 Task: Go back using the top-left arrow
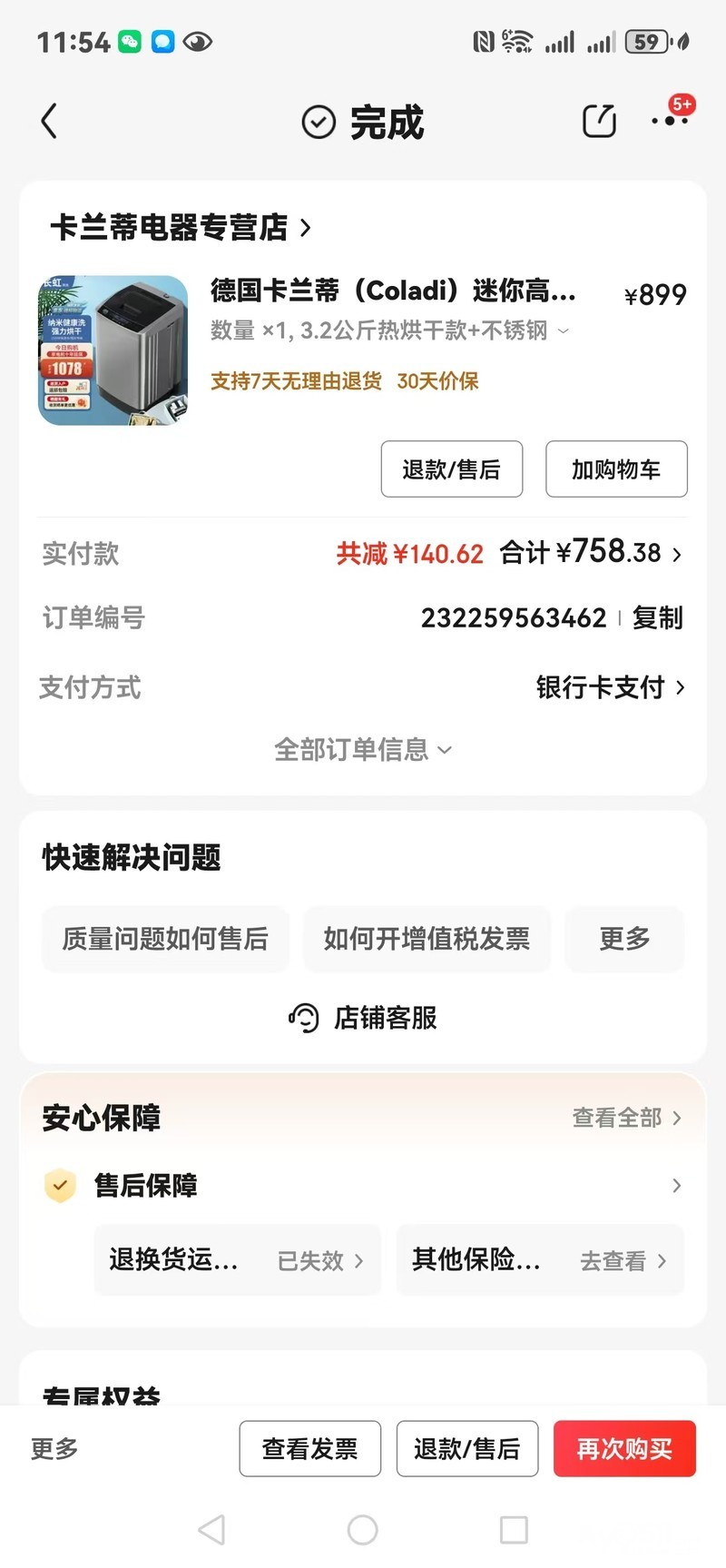(50, 121)
